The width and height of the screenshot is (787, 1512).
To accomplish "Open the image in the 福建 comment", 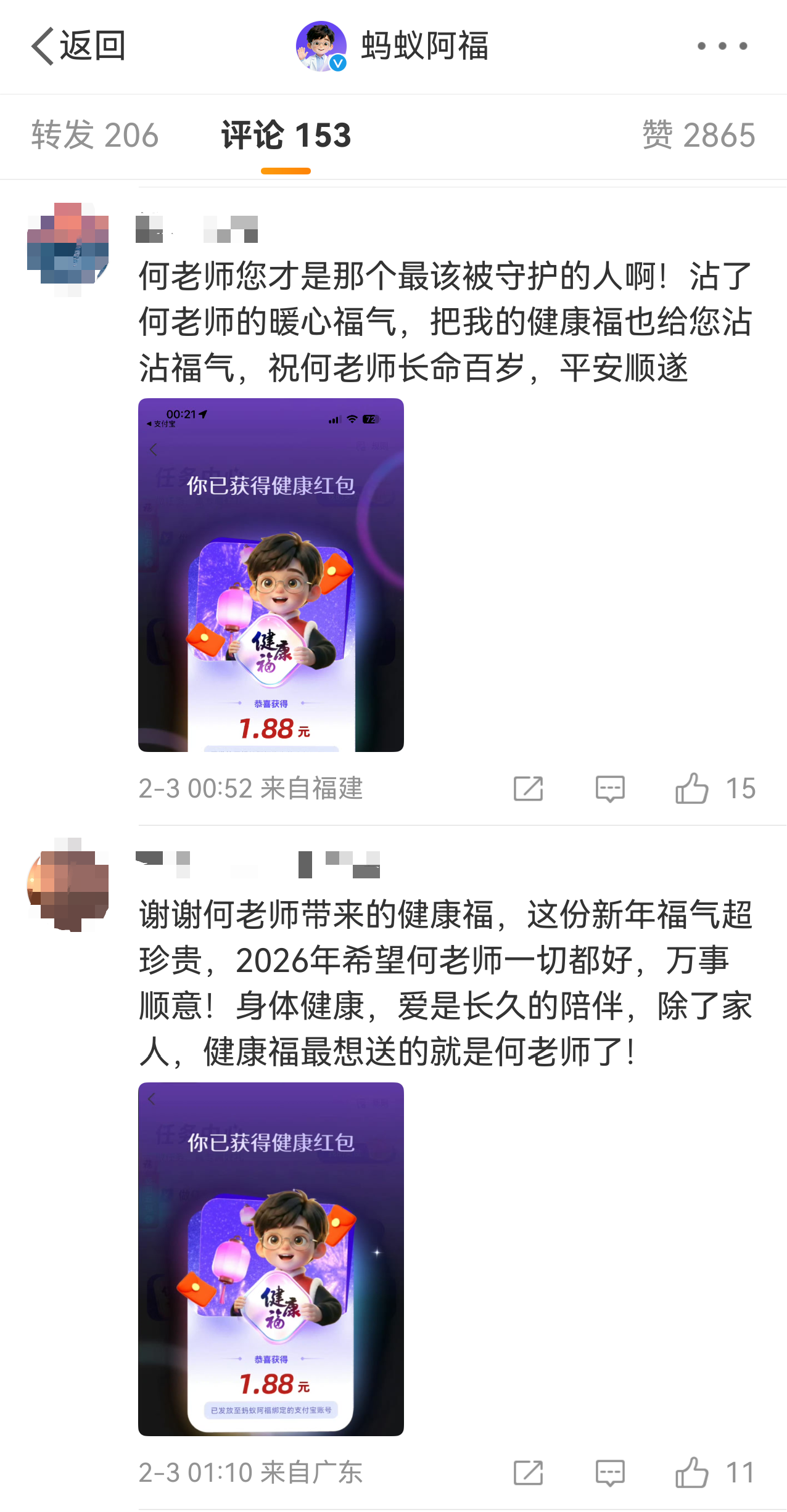I will 271,574.
